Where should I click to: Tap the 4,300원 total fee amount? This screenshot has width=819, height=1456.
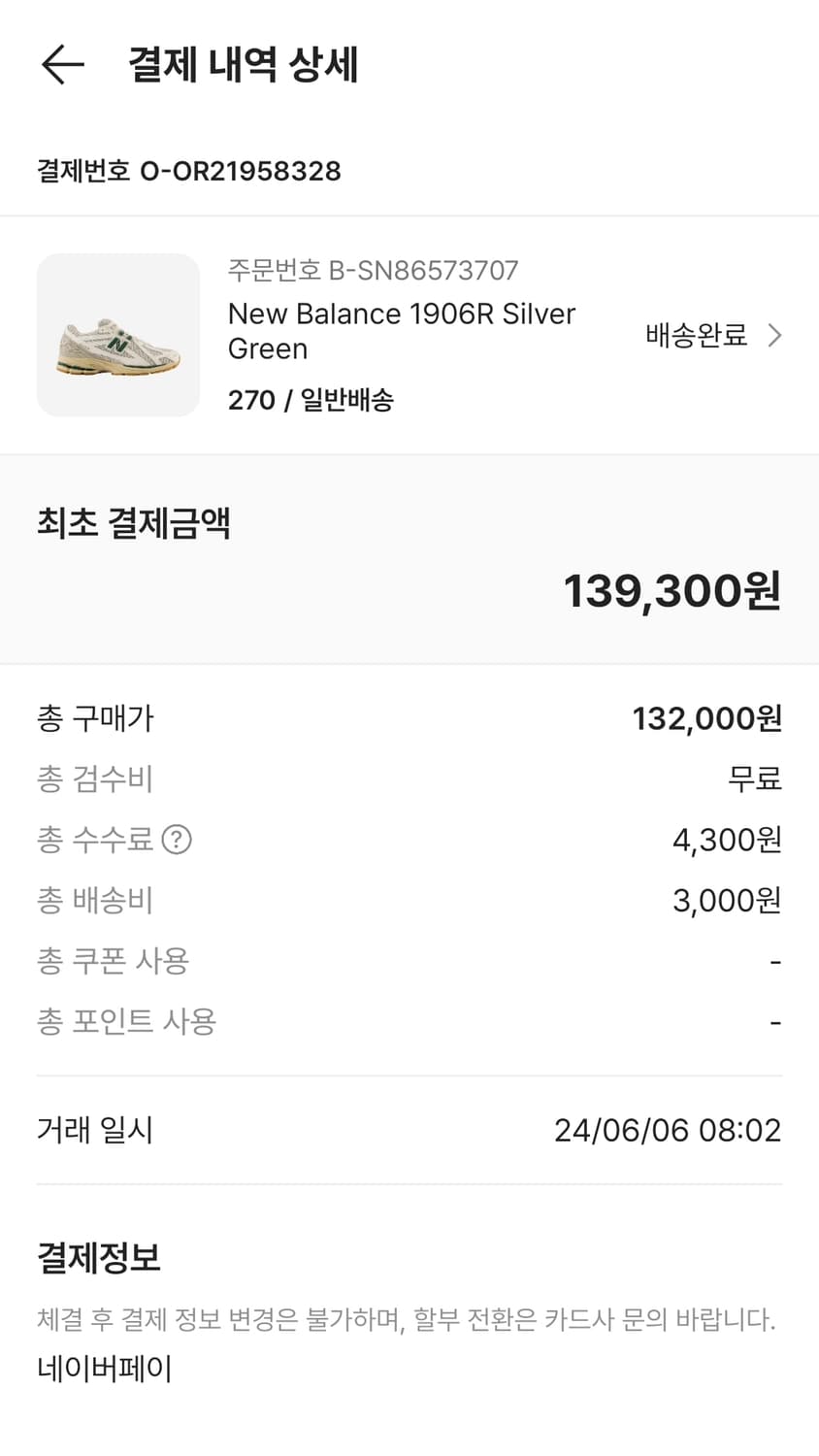(x=726, y=840)
